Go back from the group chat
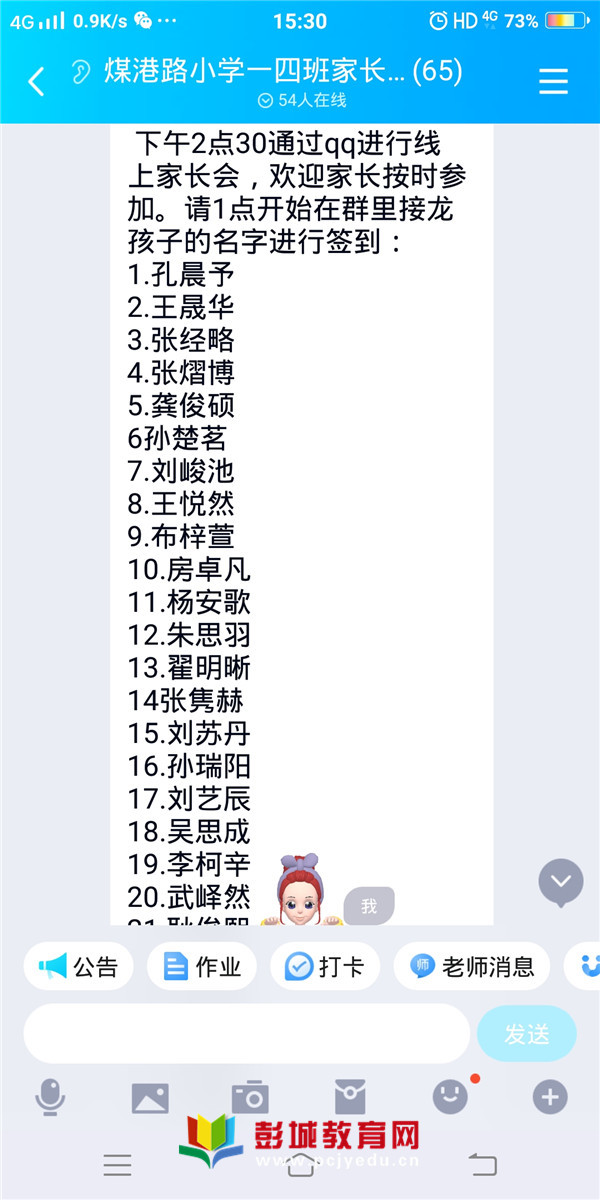Image resolution: width=600 pixels, height=1200 pixels. click(36, 81)
